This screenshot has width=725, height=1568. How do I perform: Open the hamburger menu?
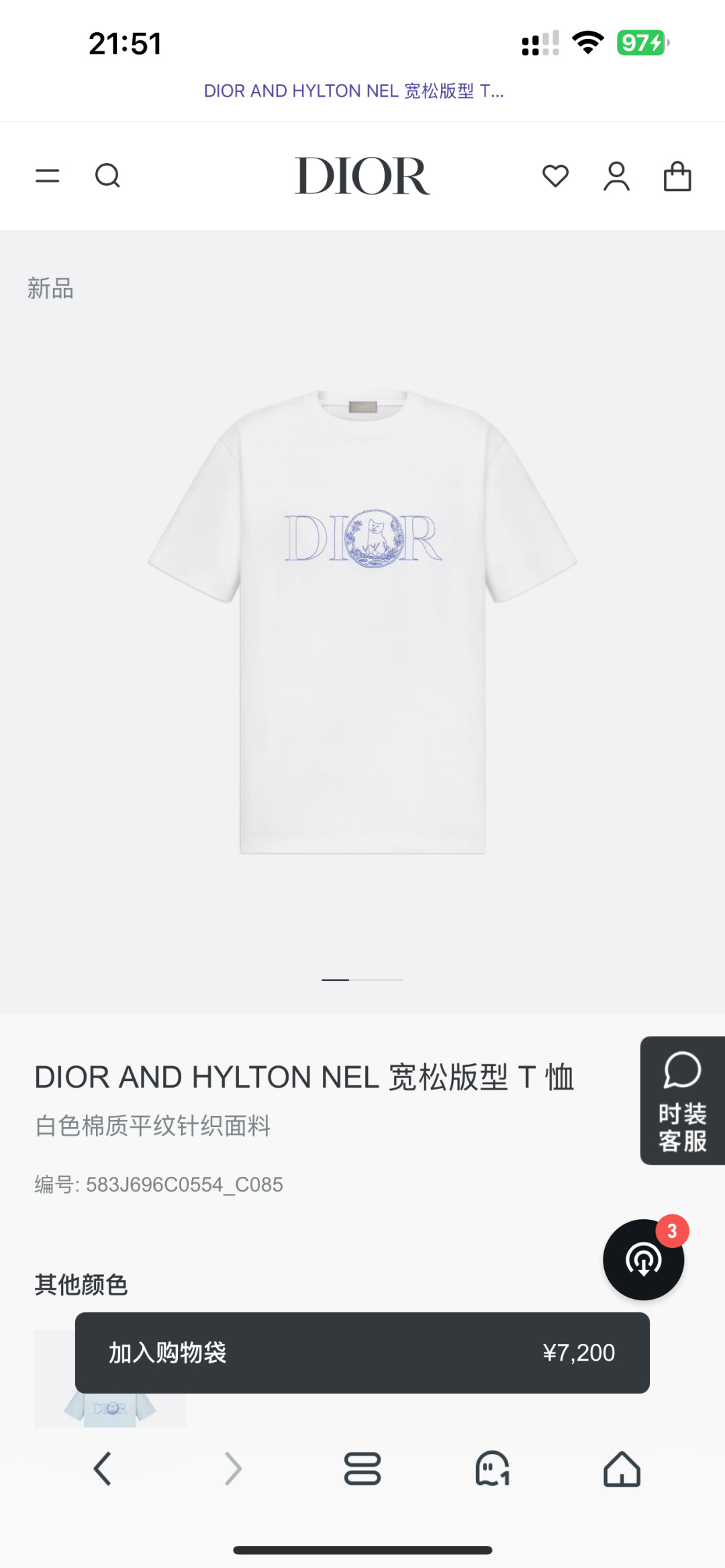pyautogui.click(x=48, y=176)
